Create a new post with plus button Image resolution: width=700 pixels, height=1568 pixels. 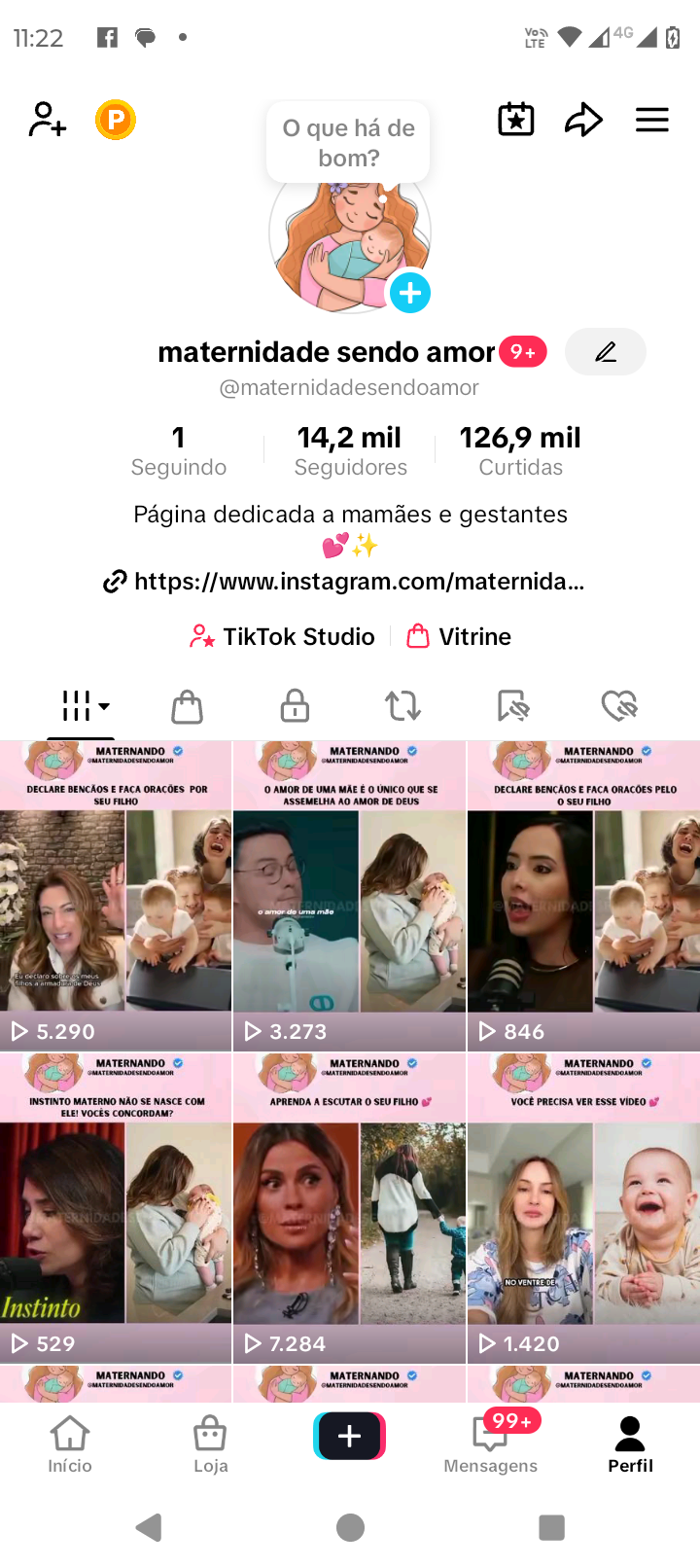tap(350, 1436)
